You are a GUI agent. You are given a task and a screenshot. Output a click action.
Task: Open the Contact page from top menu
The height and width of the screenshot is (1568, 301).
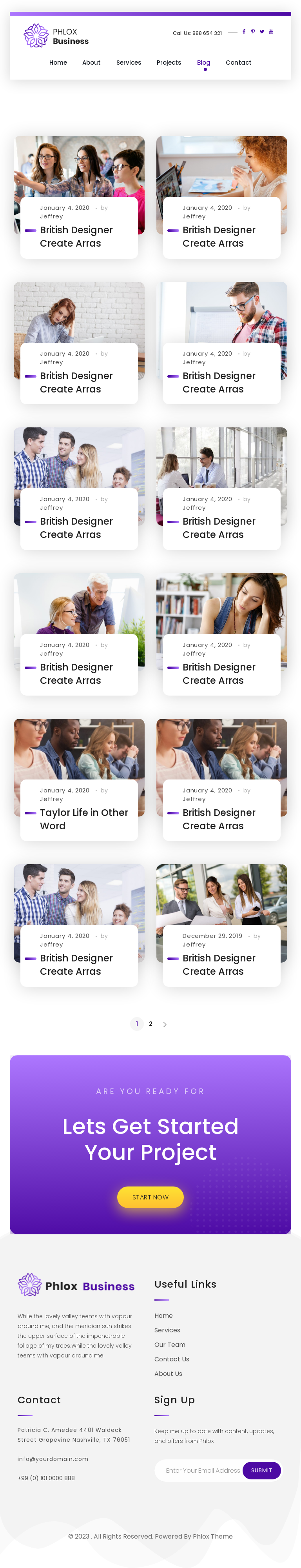coord(238,63)
